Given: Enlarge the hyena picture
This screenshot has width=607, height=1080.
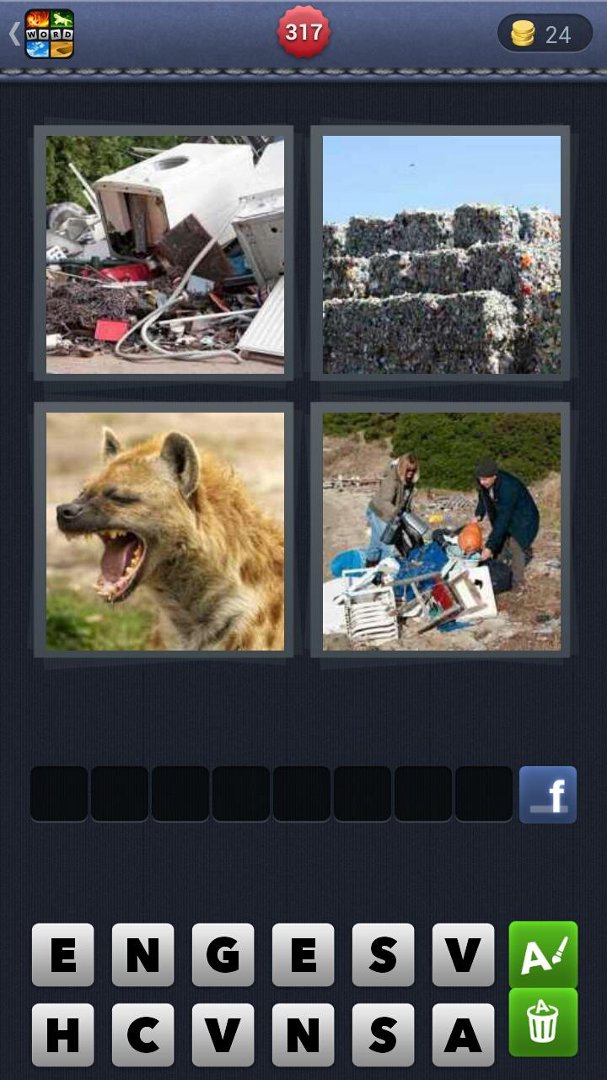Looking at the screenshot, I should (x=165, y=530).
